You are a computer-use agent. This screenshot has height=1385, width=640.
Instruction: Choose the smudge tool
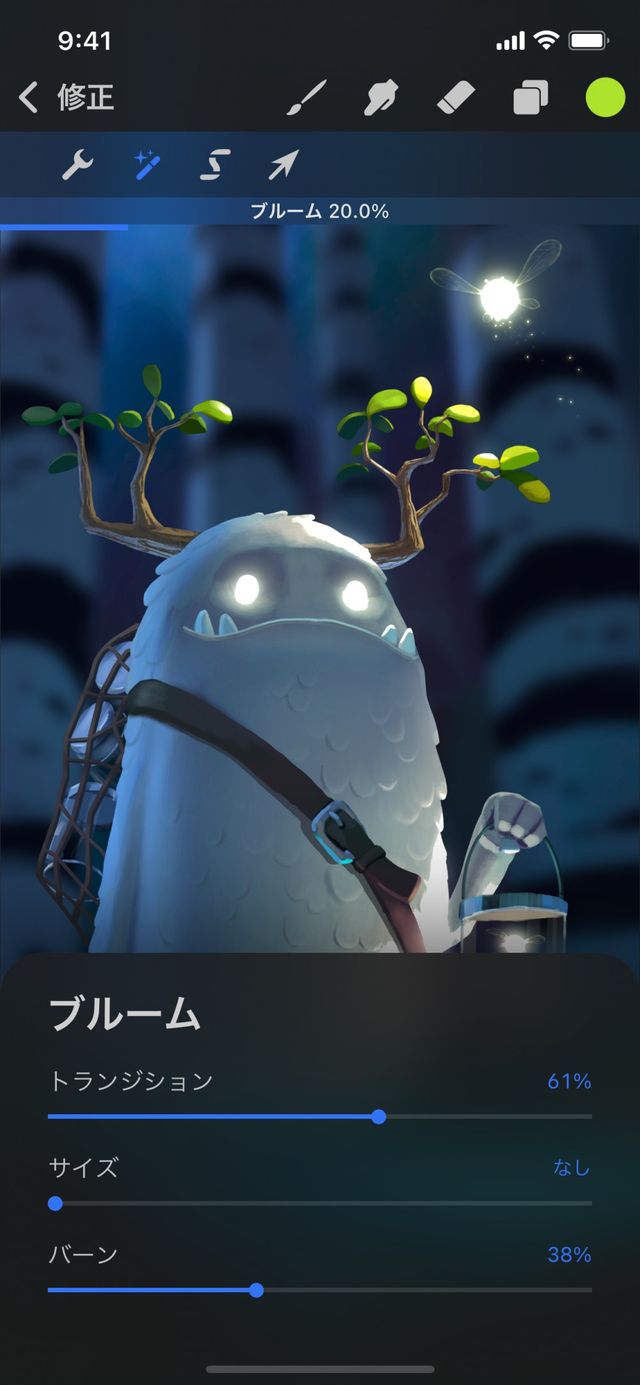382,98
